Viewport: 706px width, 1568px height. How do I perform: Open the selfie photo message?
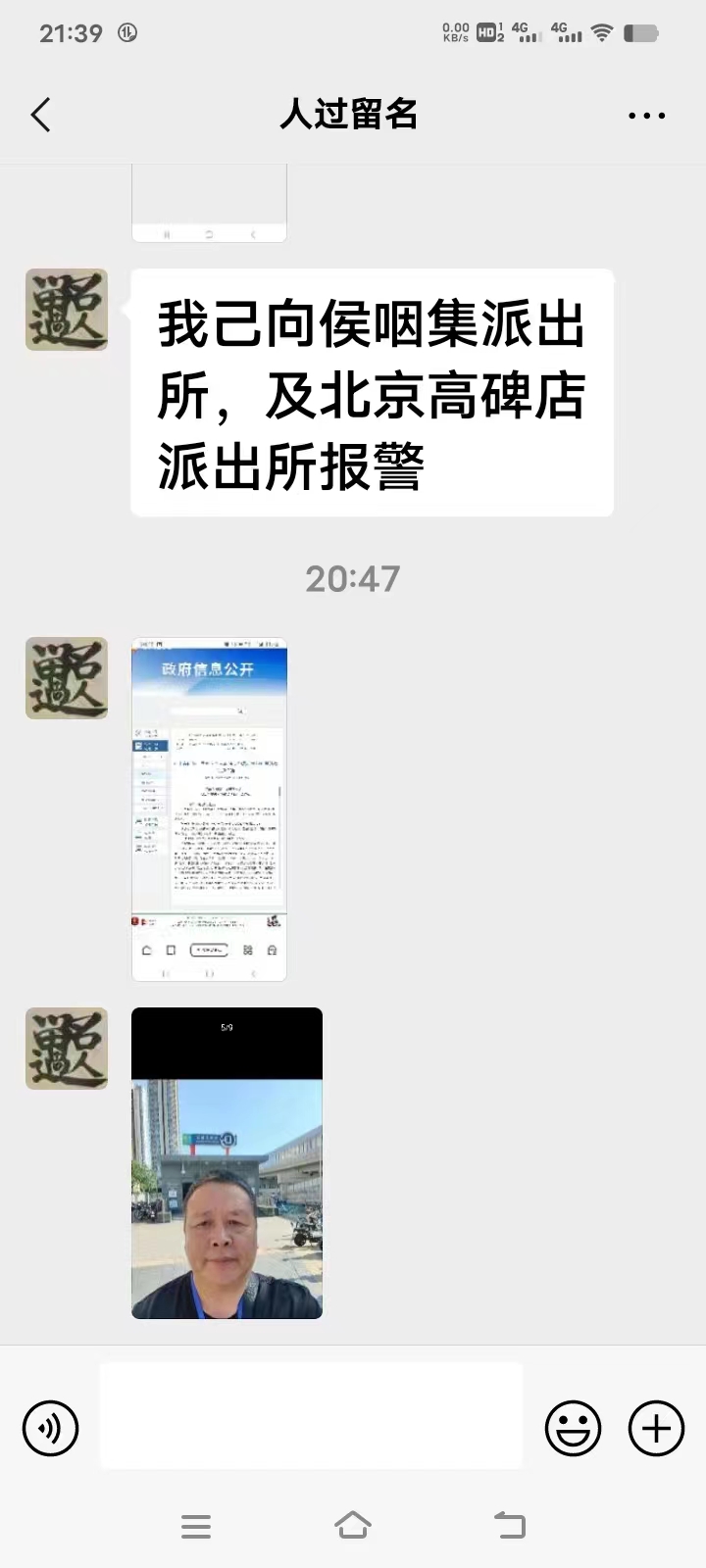pos(227,1162)
